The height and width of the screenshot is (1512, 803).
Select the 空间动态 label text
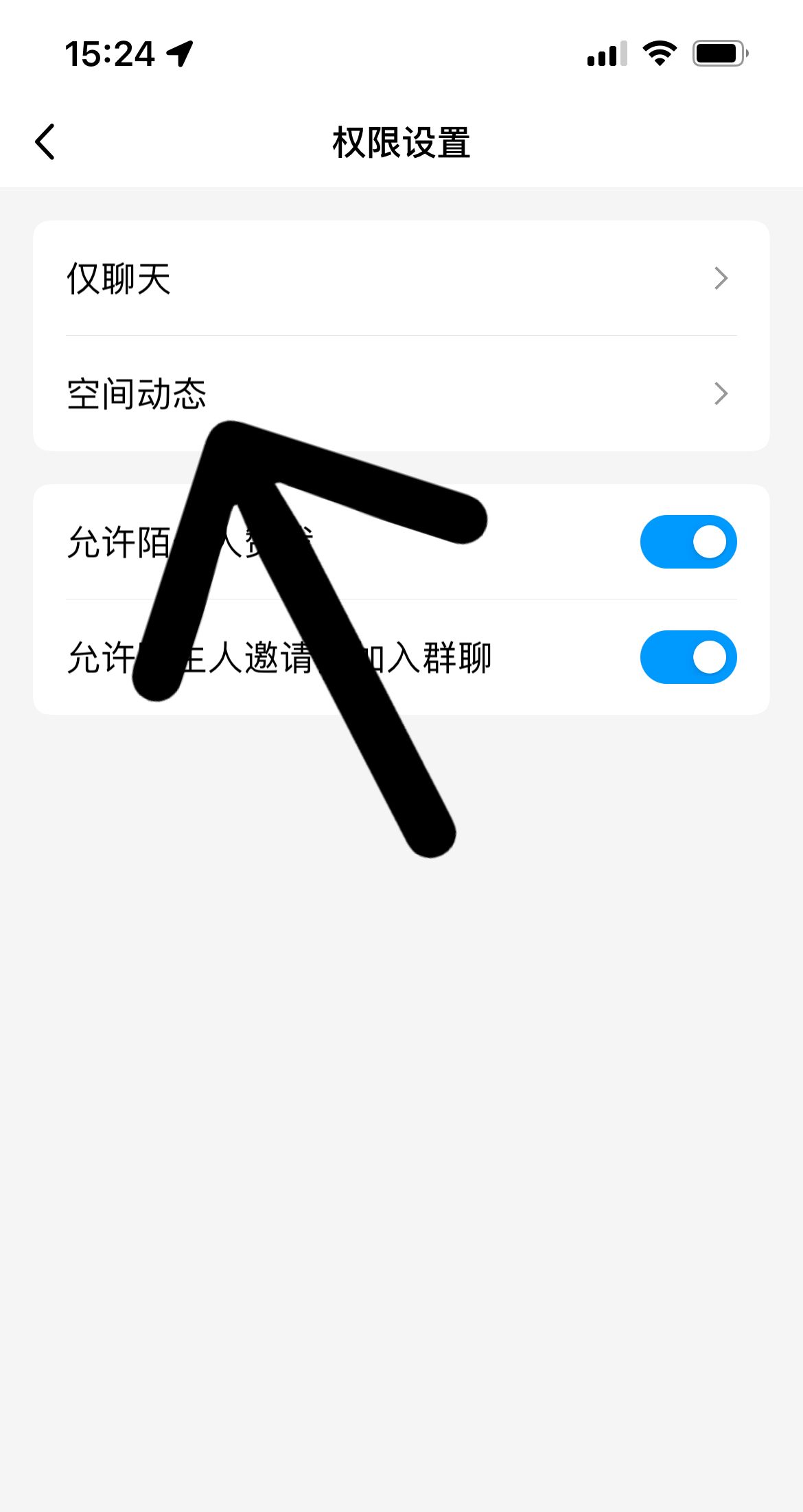point(137,393)
